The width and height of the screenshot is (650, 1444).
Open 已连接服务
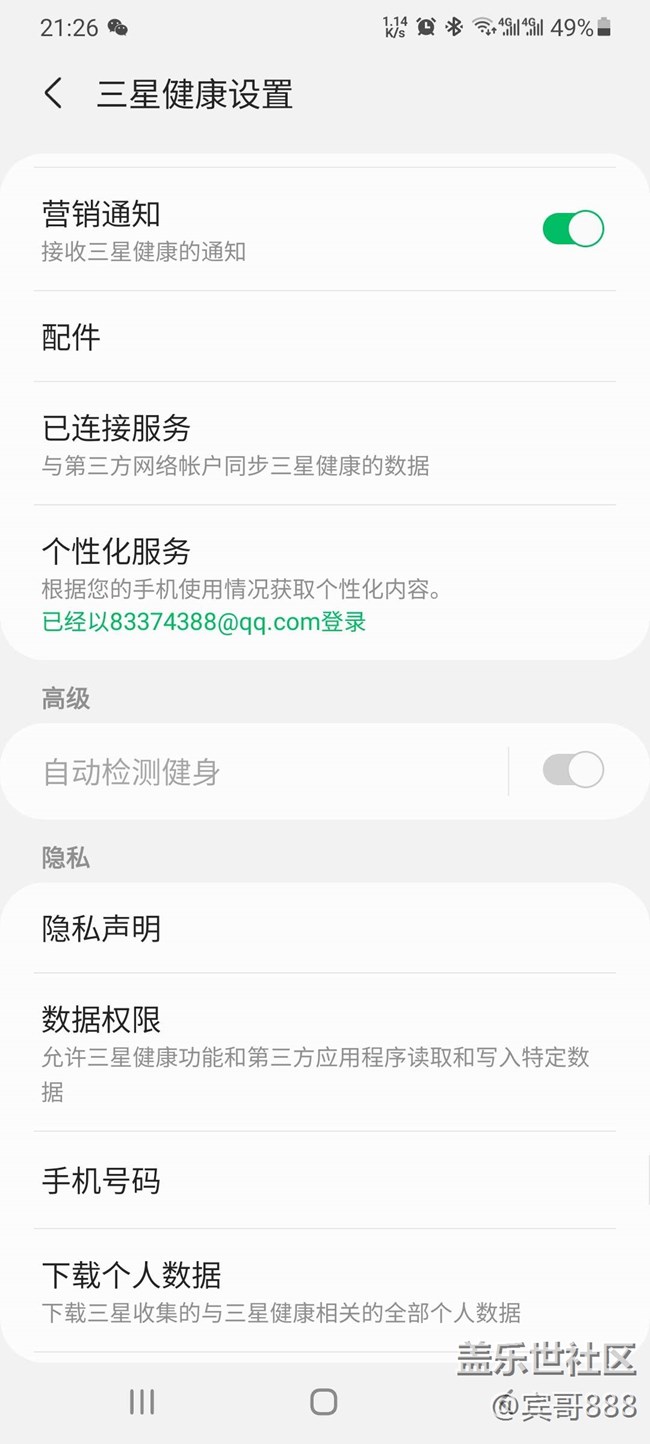click(324, 443)
